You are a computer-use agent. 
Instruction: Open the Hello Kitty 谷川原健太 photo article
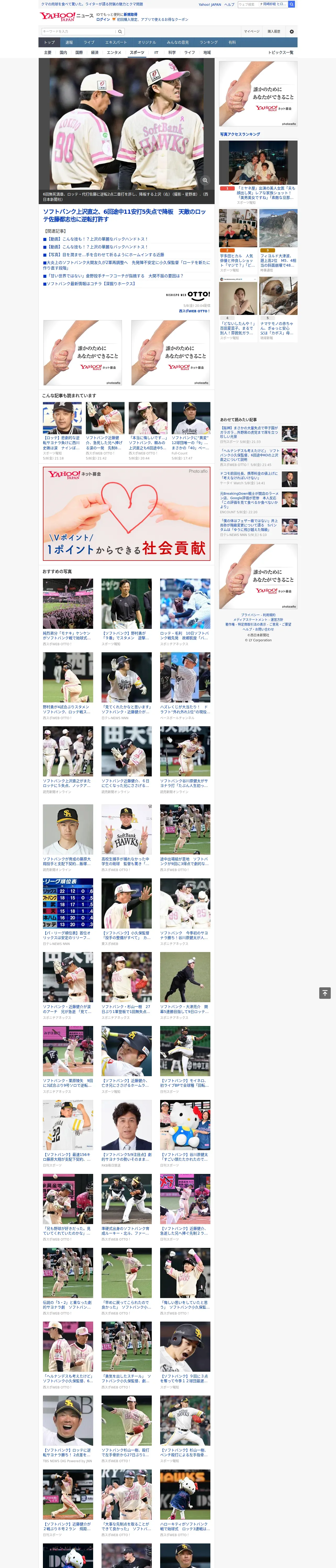[185, 1132]
